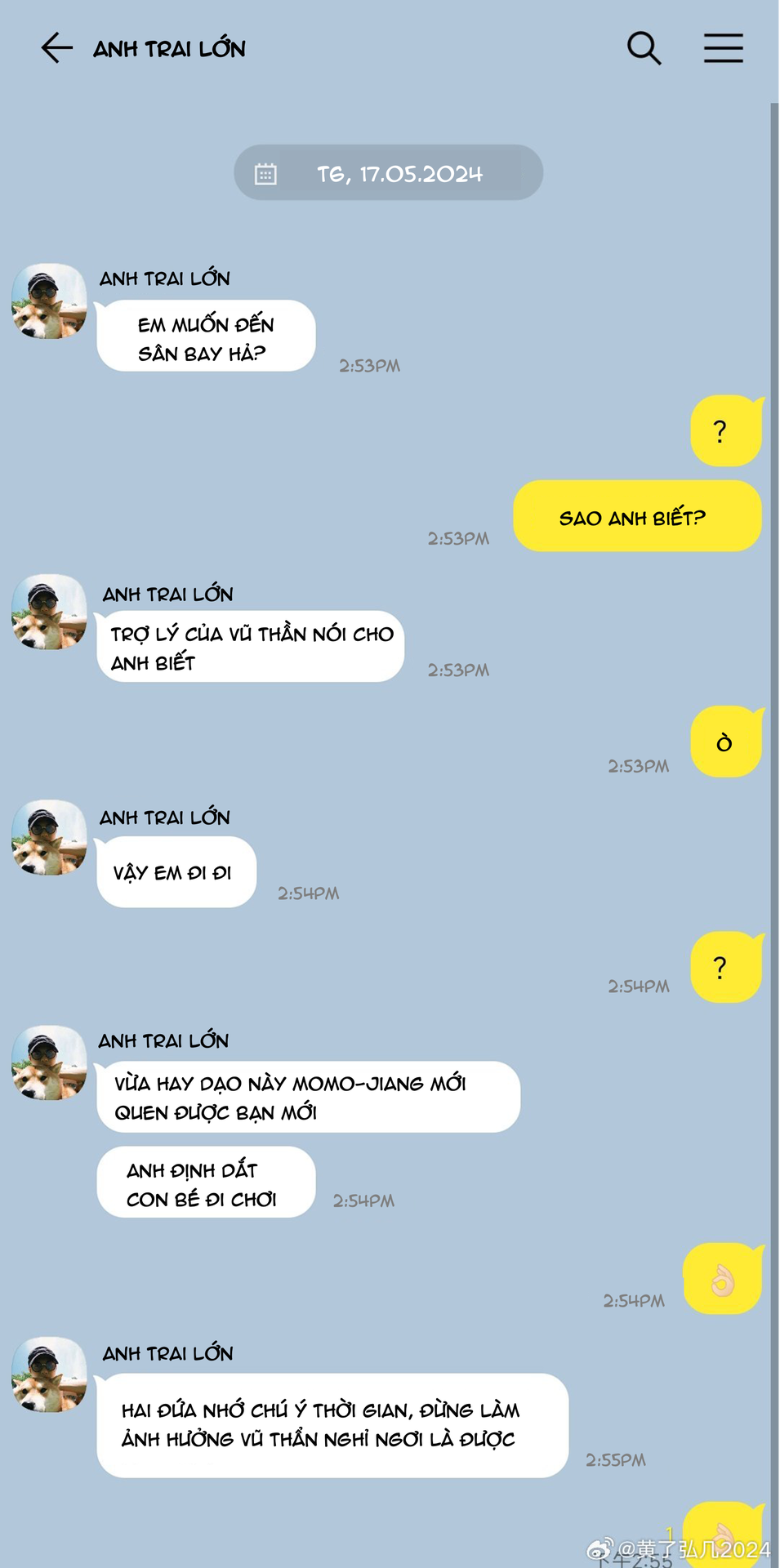Open the chat menu with three lines
The image size is (780, 1568).
724,48
